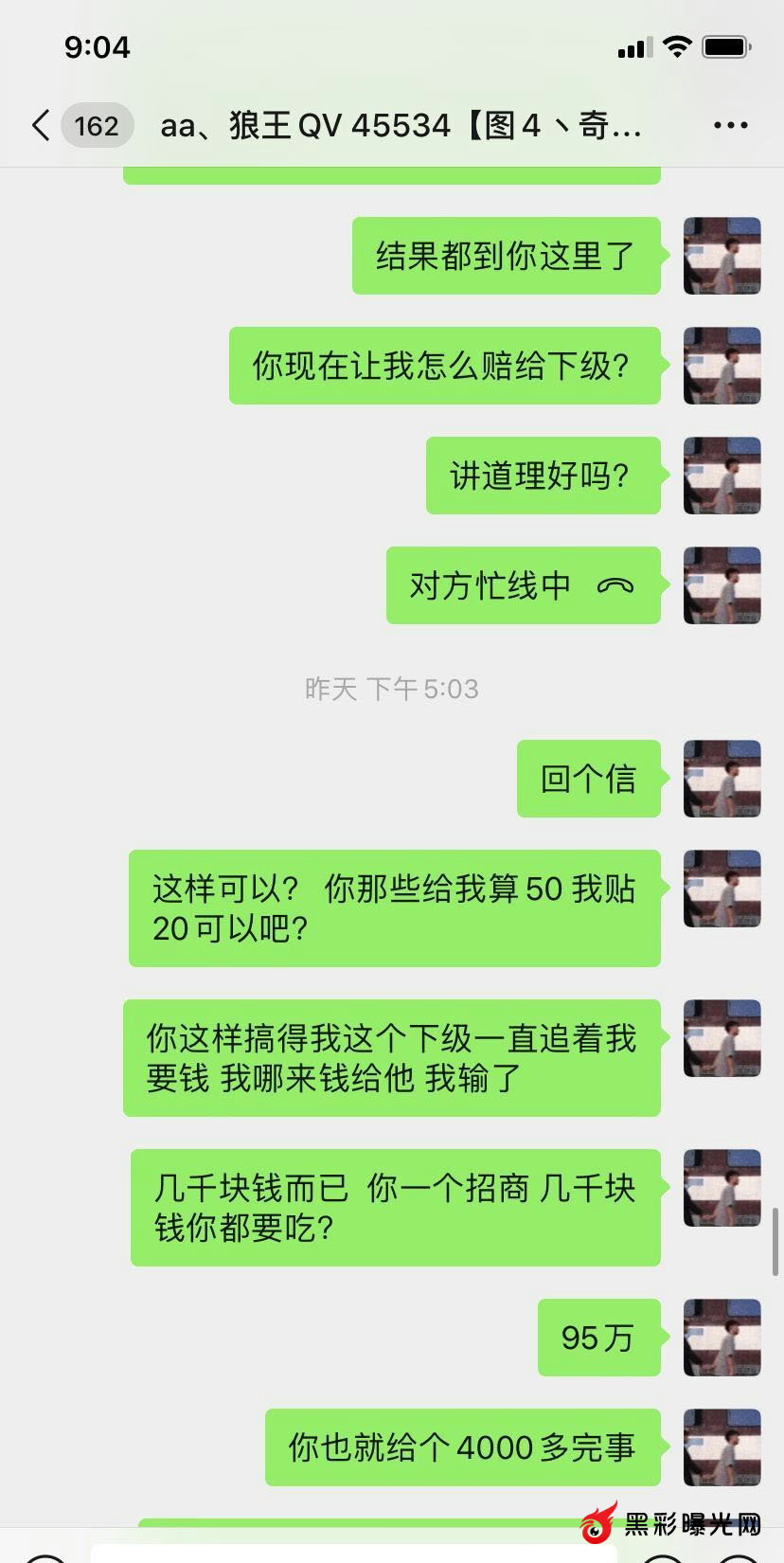Open sender avatar beside 结果都到你这里了
Image resolution: width=784 pixels, height=1563 pixels.
722,256
